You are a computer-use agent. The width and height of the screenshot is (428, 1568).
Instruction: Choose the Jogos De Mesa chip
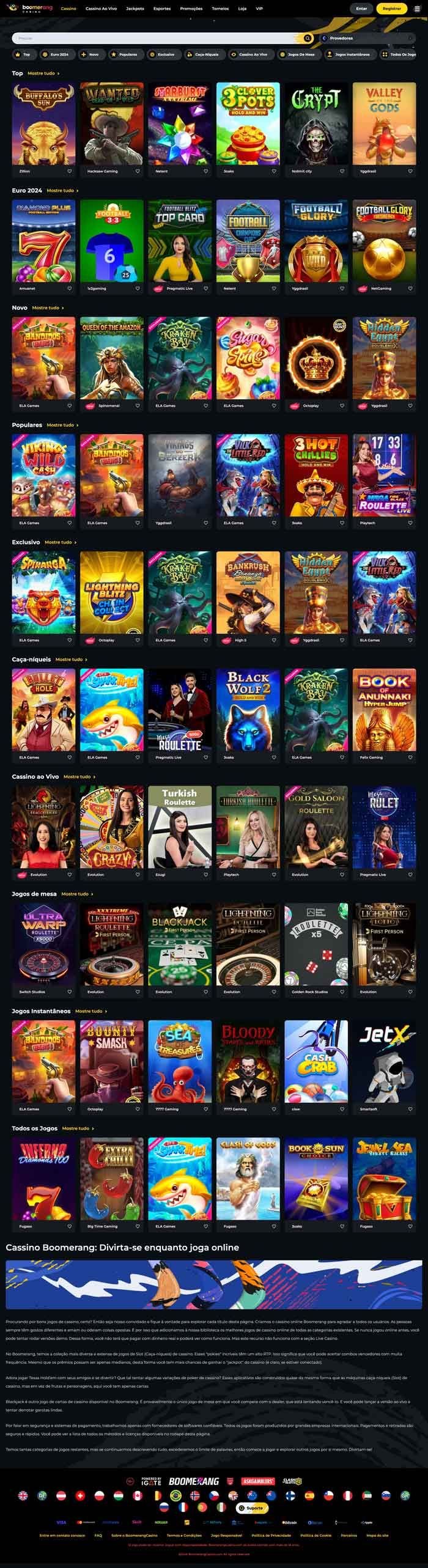click(x=298, y=54)
